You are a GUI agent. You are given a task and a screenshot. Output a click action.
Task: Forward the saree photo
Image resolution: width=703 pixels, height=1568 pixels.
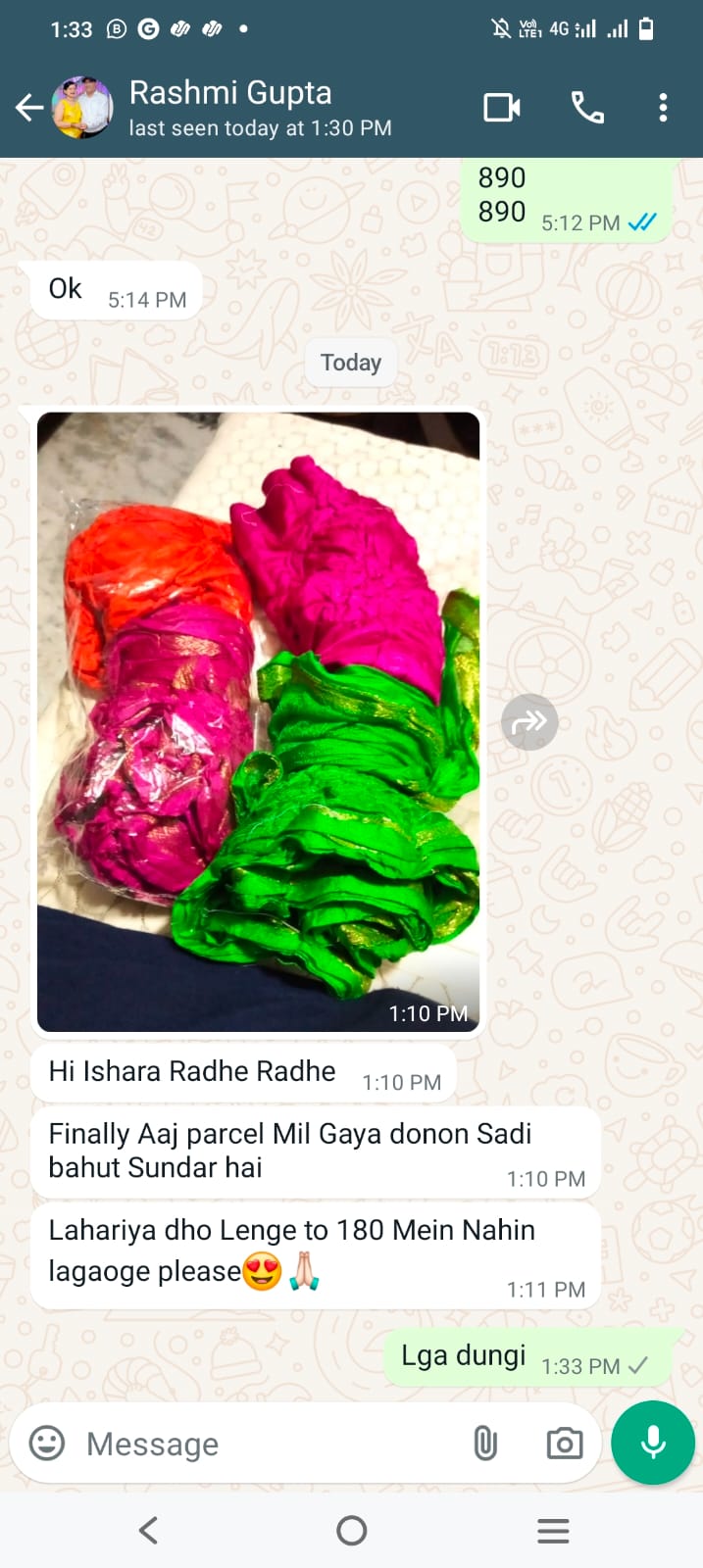(529, 723)
